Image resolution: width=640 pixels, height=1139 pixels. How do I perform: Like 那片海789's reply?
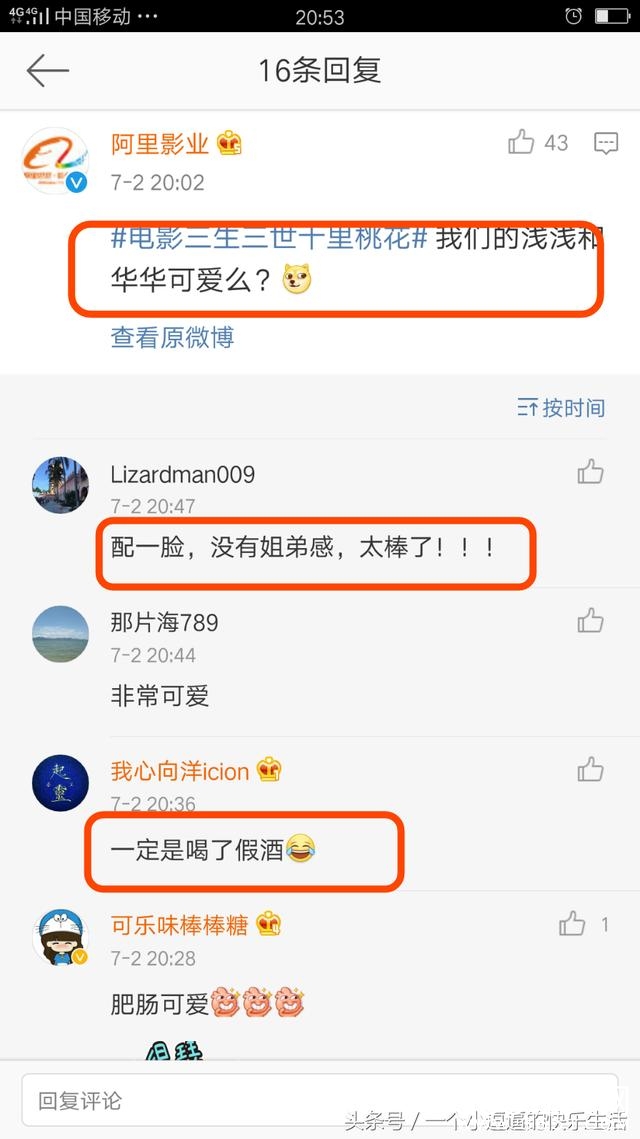click(x=590, y=621)
